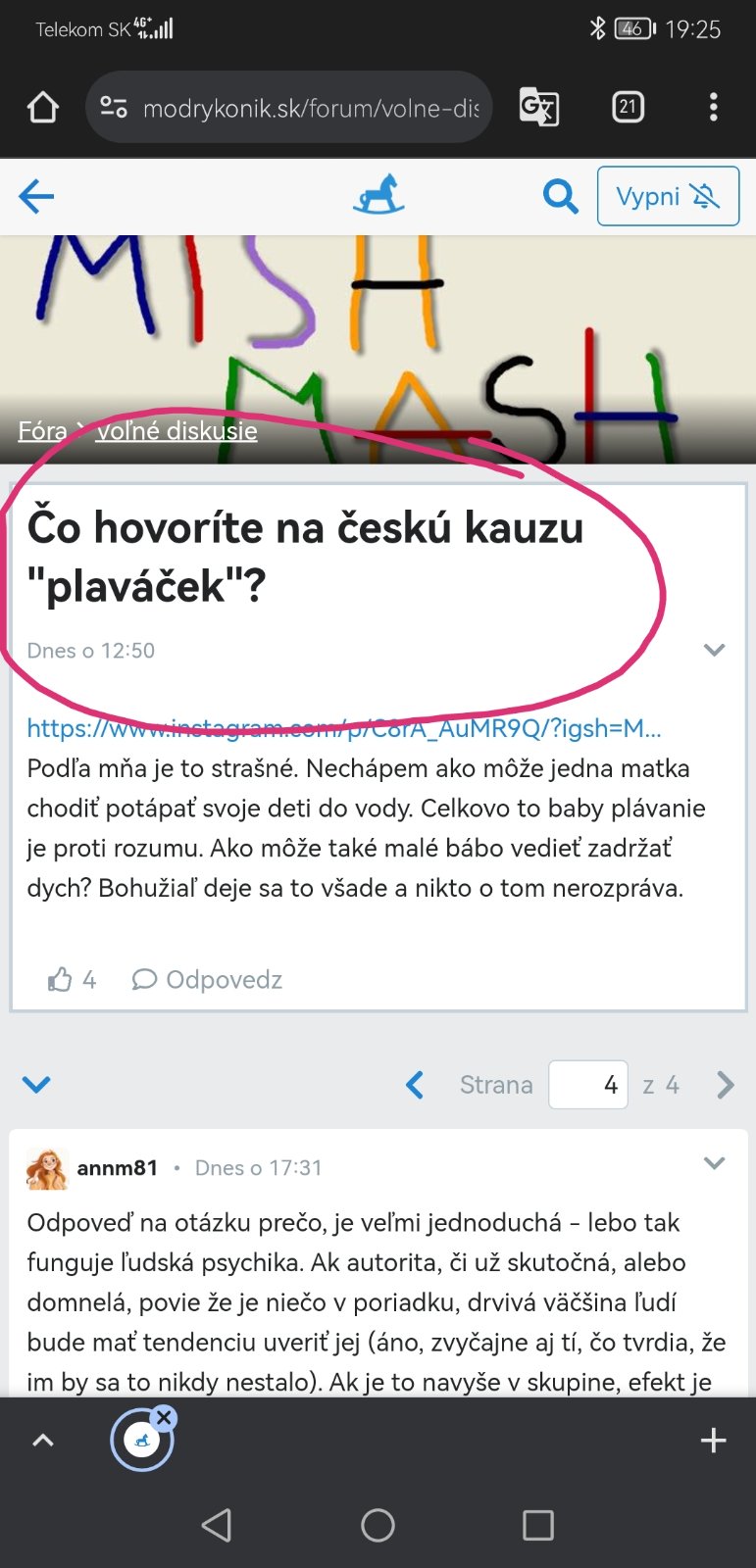Tap the Vypni notifications button
Image resolution: width=756 pixels, height=1568 pixels.
(668, 196)
